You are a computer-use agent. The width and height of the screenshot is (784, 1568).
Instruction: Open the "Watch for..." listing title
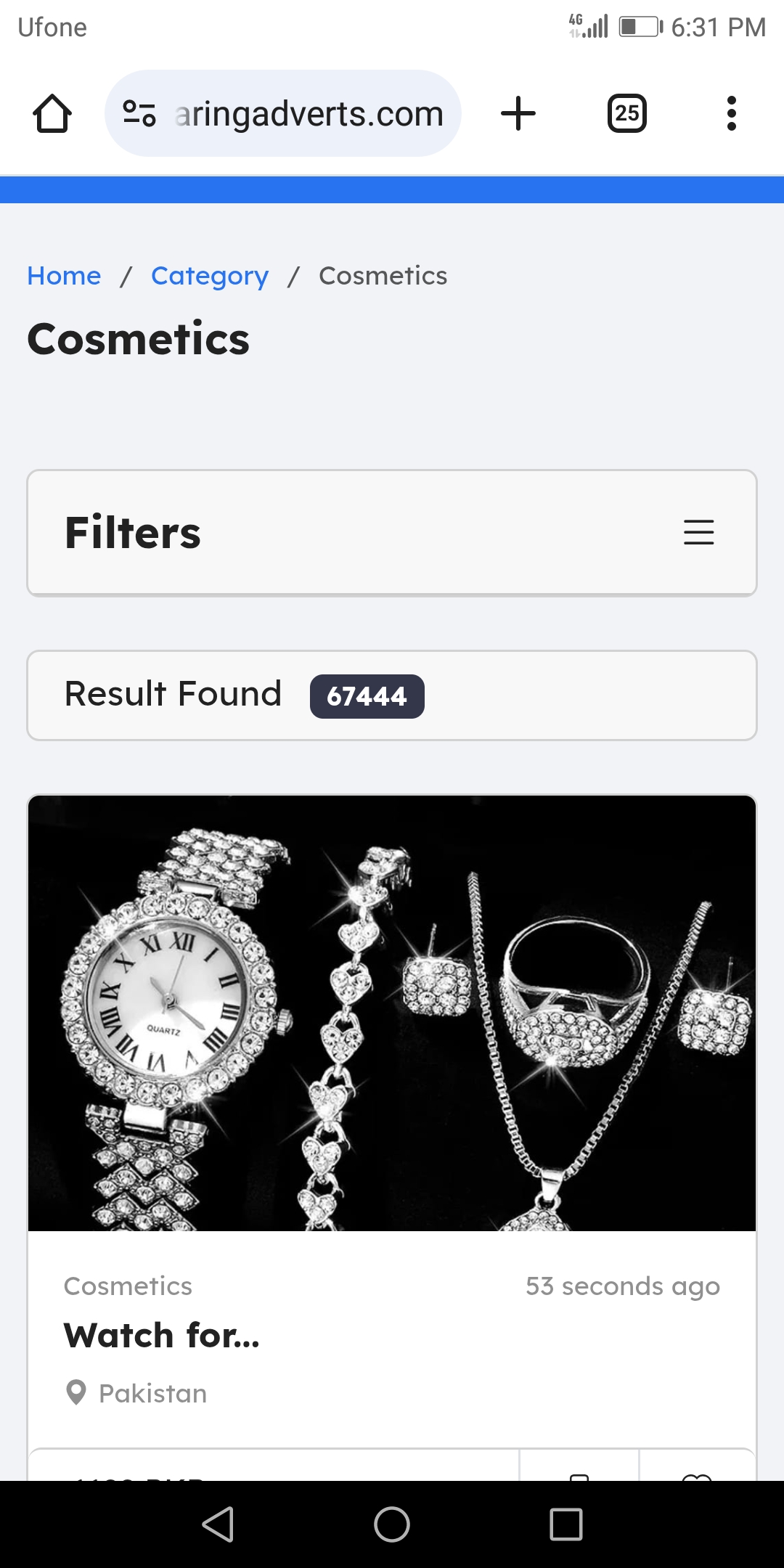pyautogui.click(x=162, y=1336)
